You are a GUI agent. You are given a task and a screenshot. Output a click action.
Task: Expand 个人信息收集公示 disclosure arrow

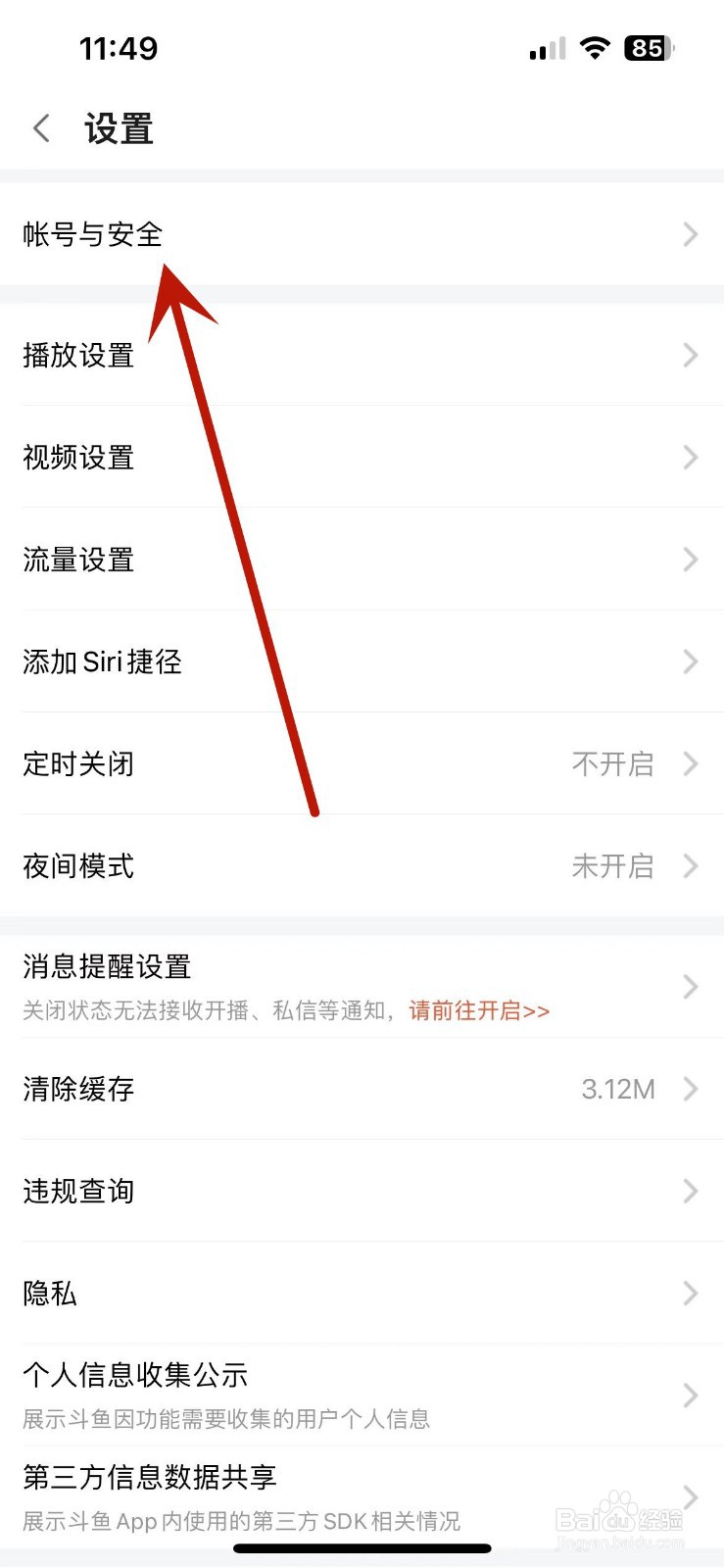click(690, 1396)
